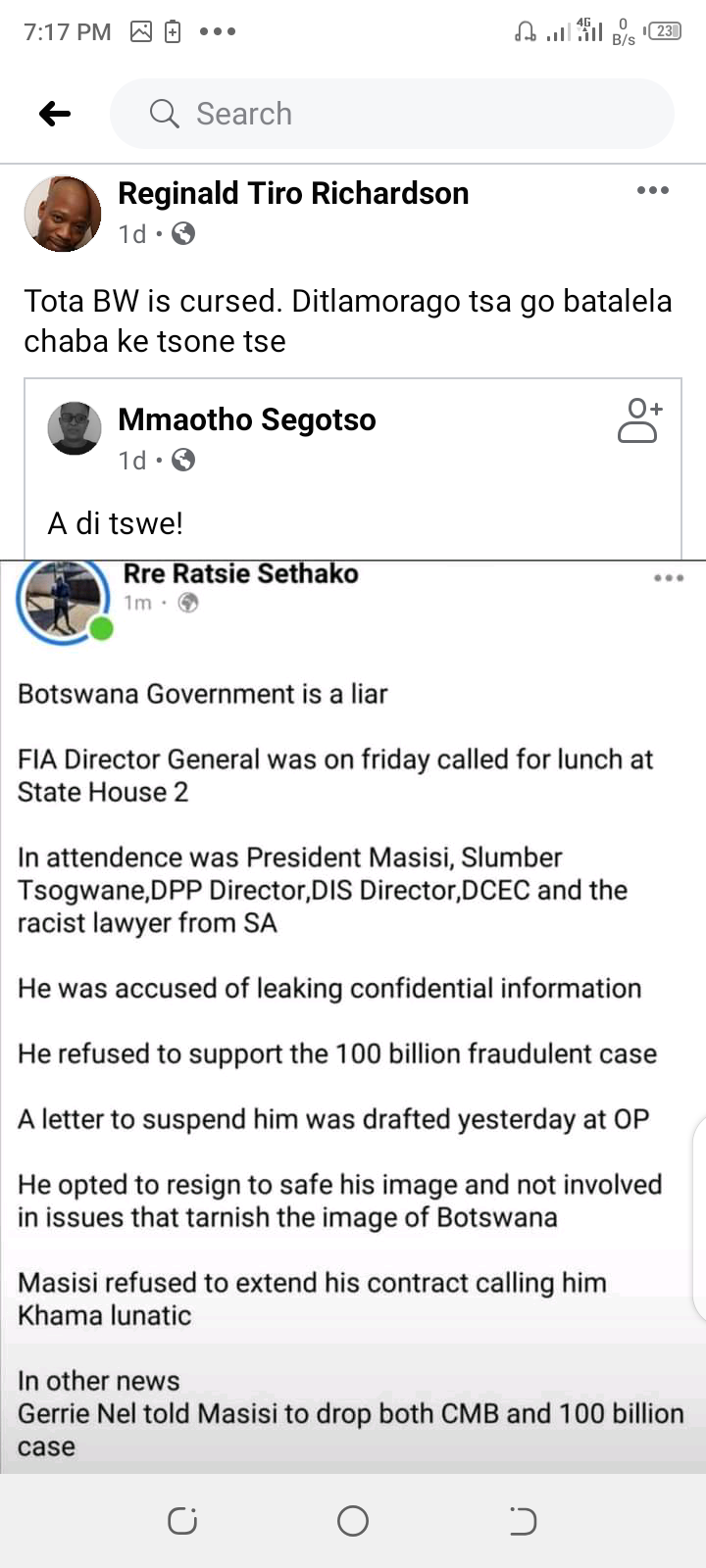The width and height of the screenshot is (706, 1568).
Task: Go back using the arrow icon
Action: pyautogui.click(x=55, y=115)
